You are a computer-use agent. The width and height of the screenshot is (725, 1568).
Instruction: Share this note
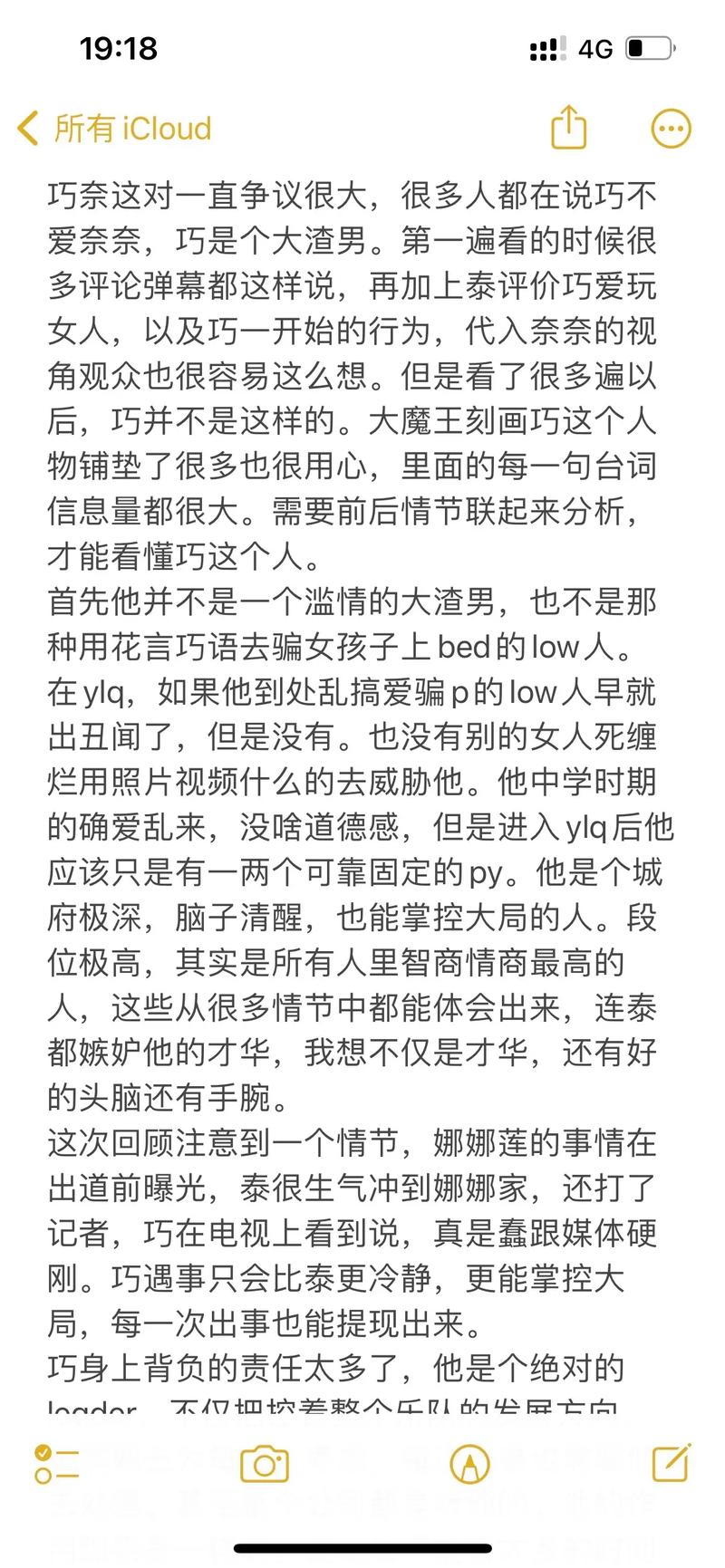[x=569, y=128]
